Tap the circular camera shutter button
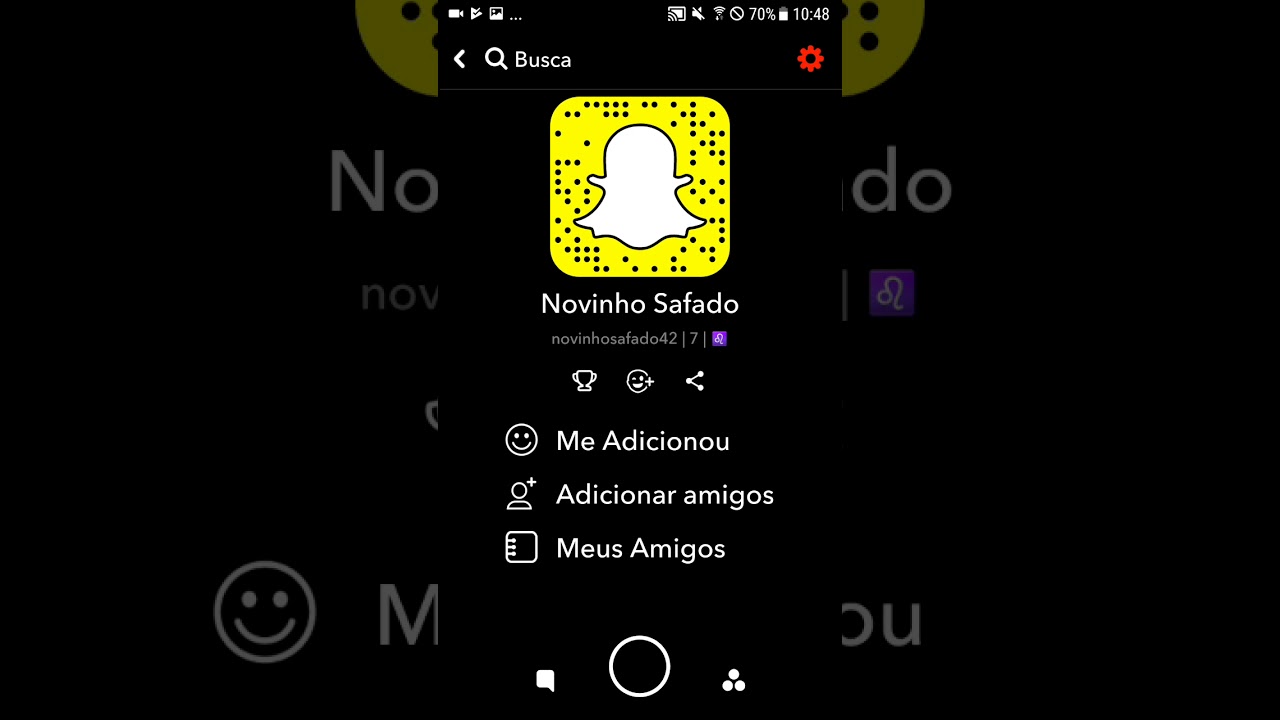1280x720 pixels. 640,666
